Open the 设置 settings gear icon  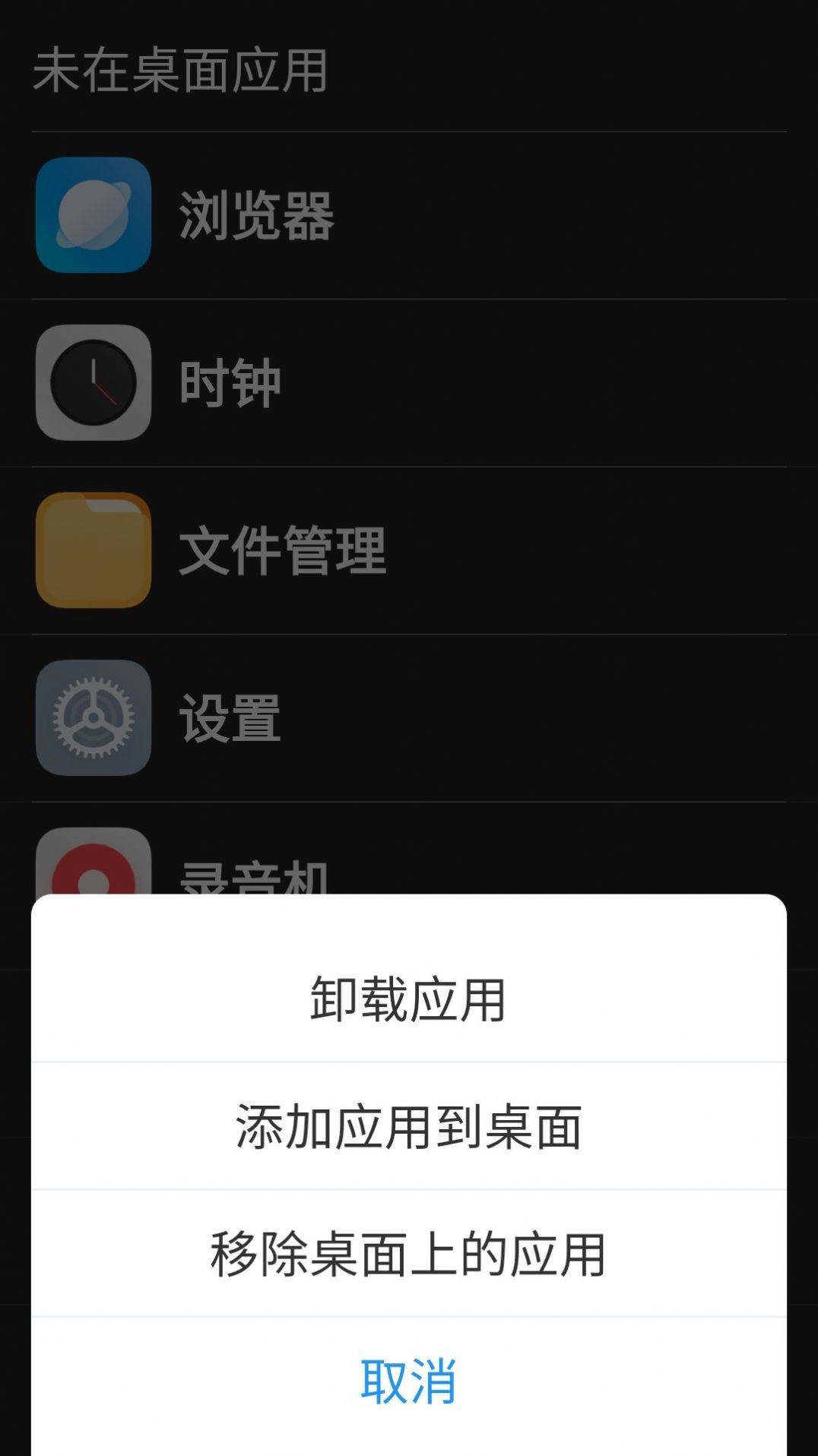point(93,717)
